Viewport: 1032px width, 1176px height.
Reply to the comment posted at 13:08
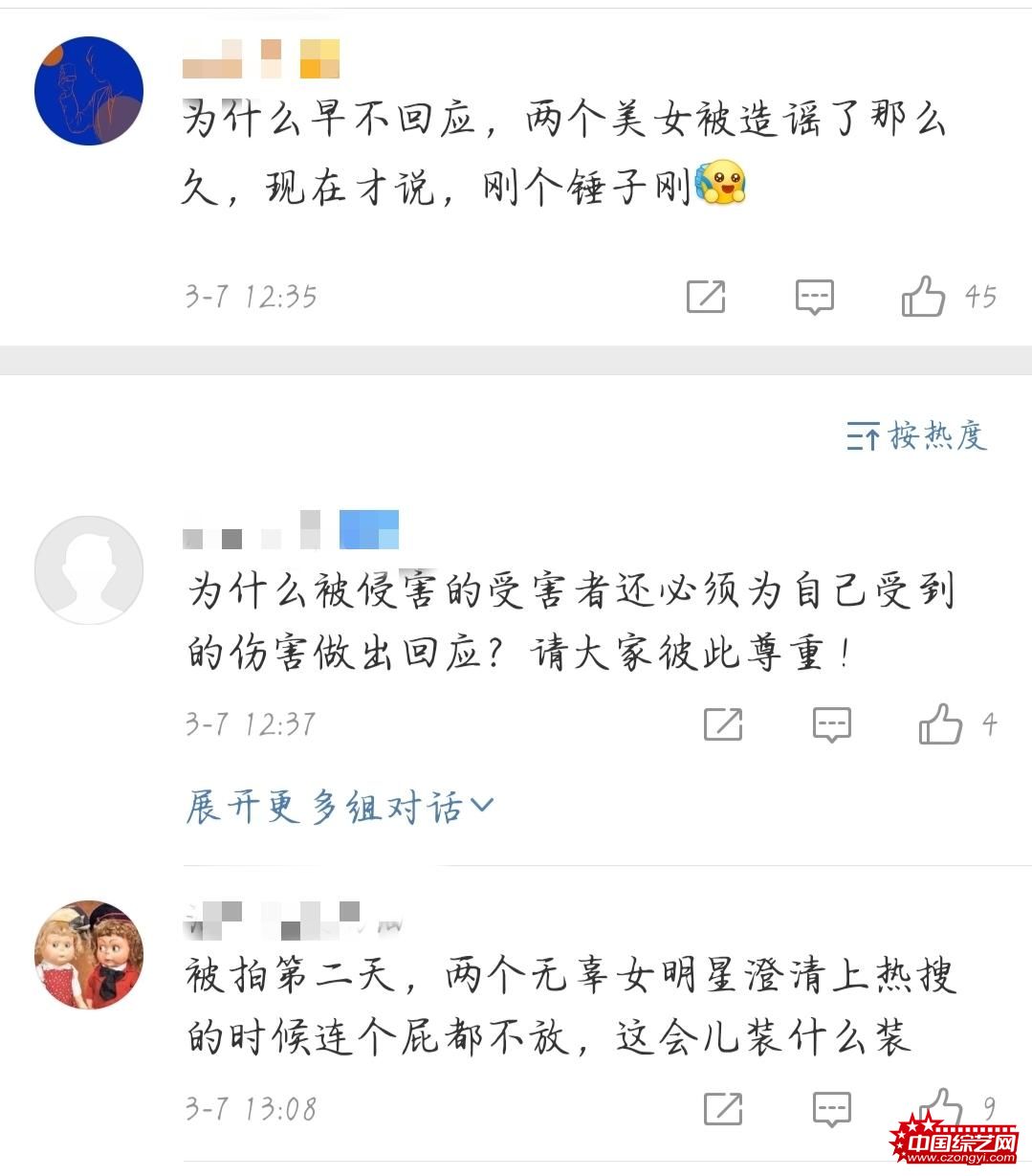click(831, 1109)
